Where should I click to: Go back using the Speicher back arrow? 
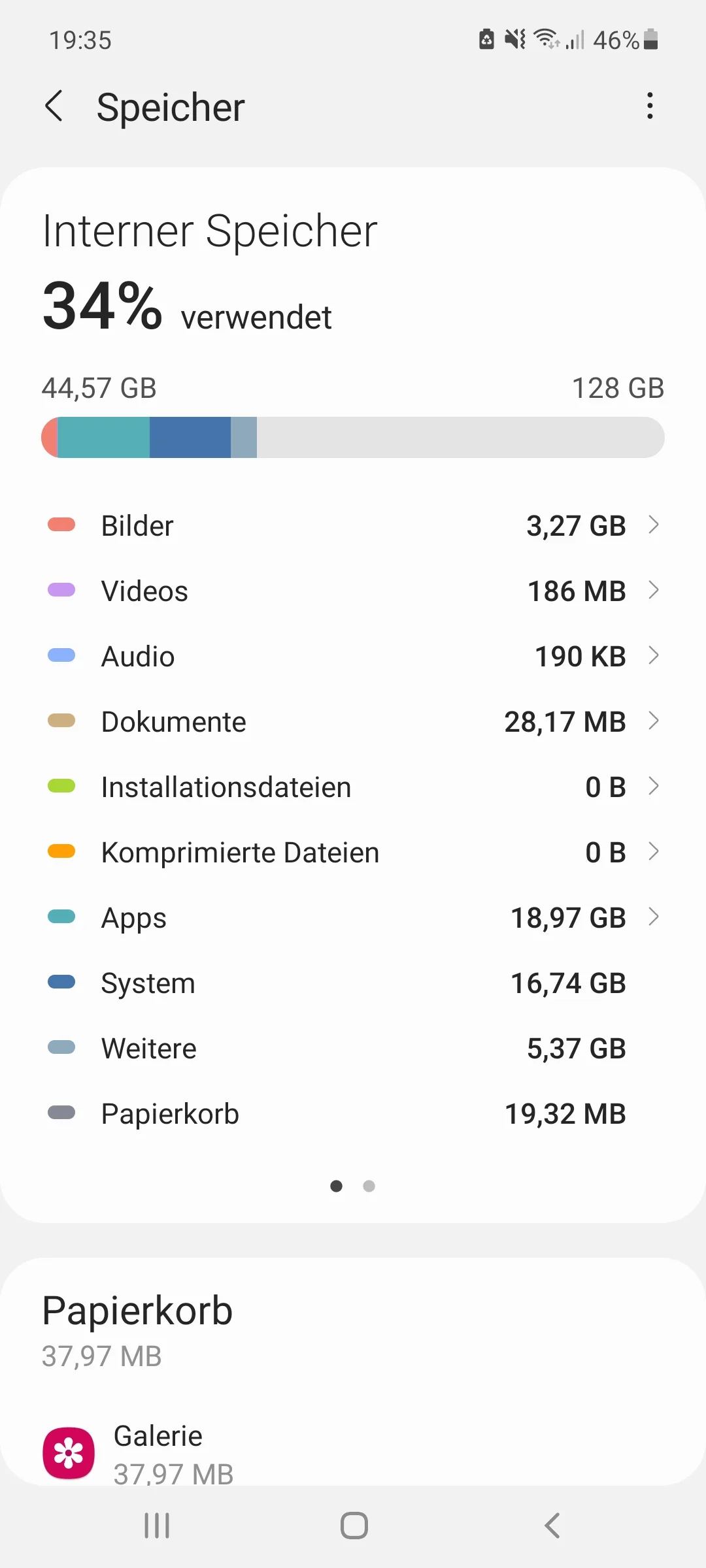[x=55, y=105]
